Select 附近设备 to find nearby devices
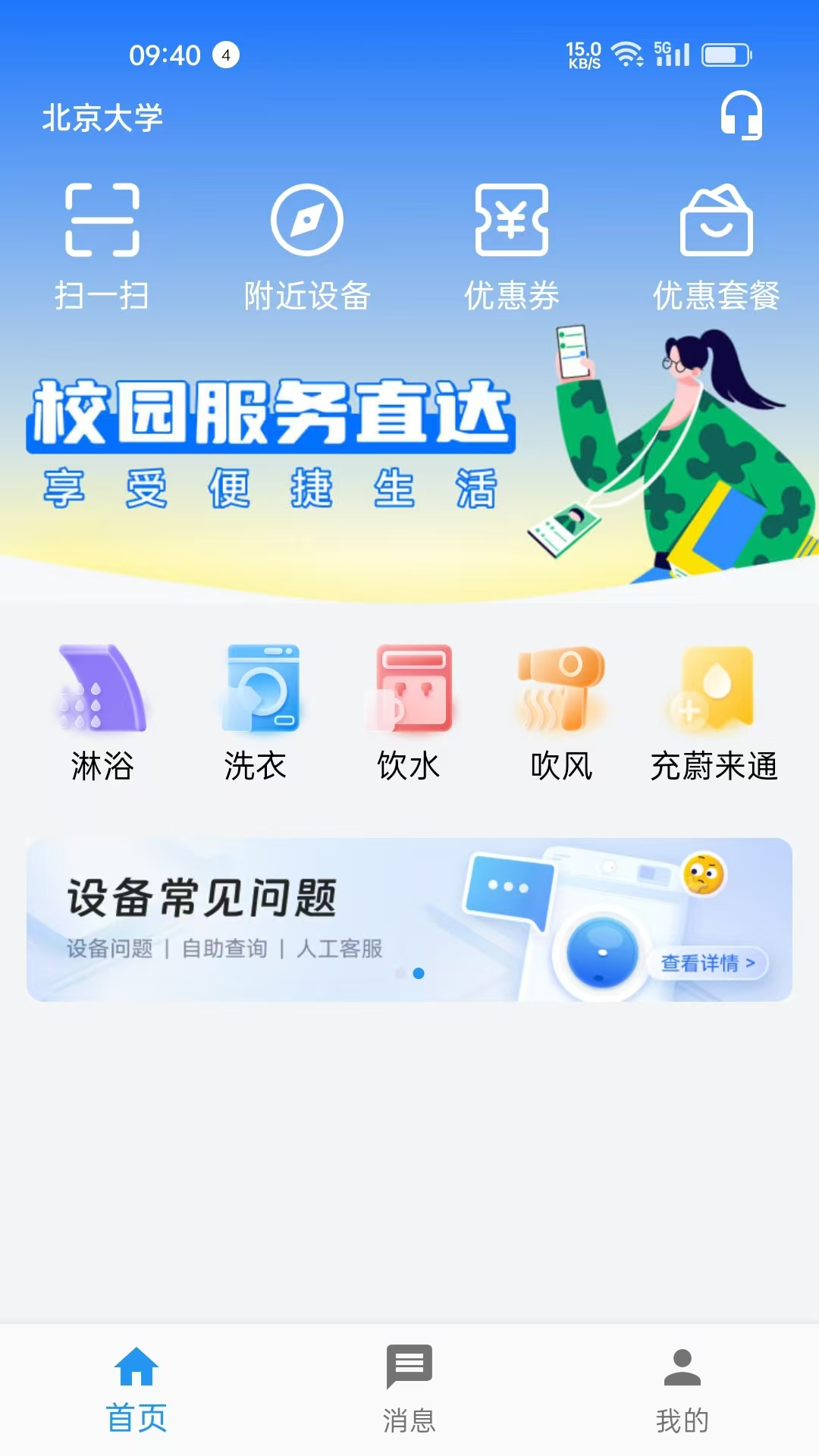 (307, 243)
